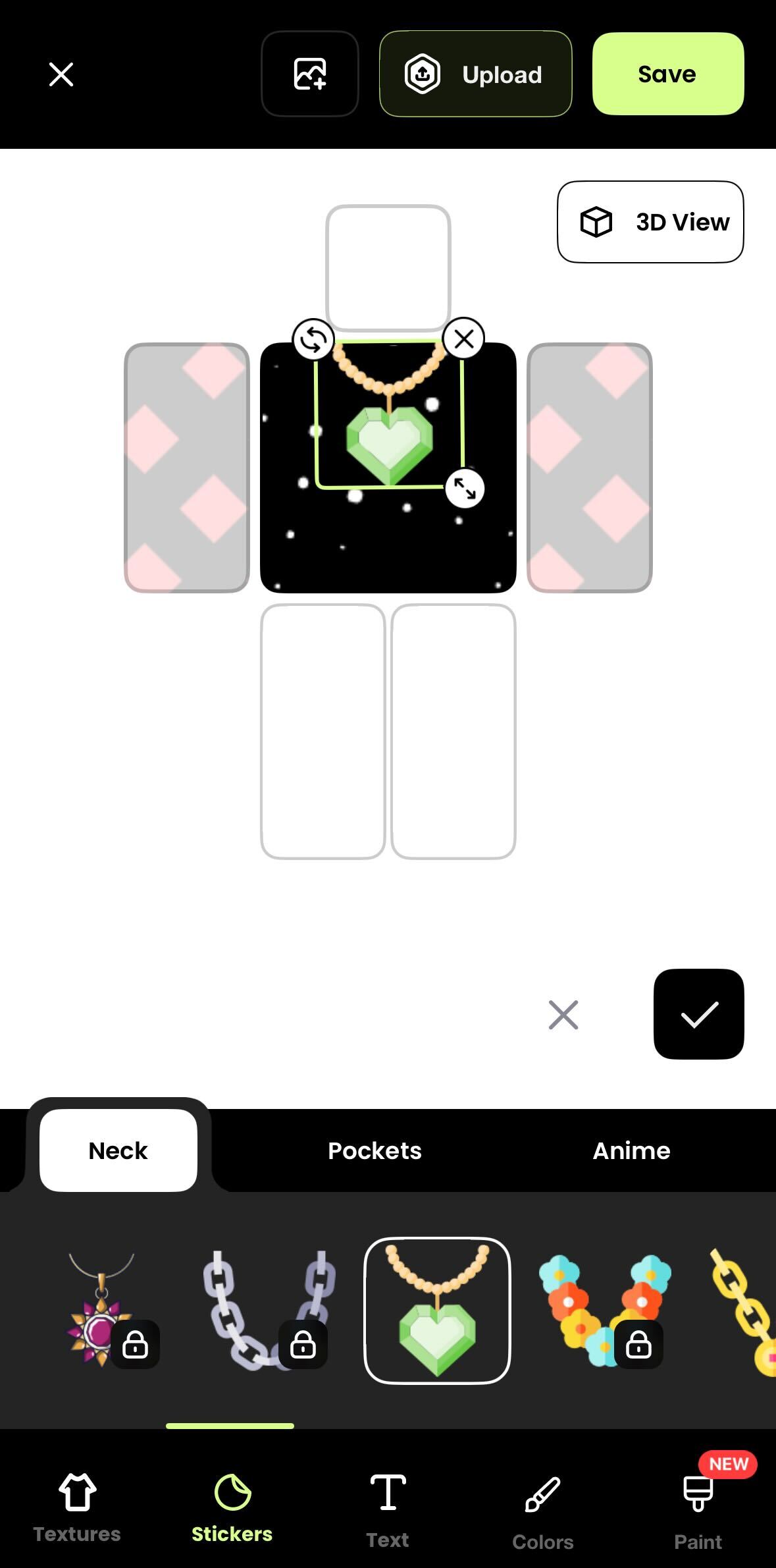Save the shirt design
This screenshot has height=1568, width=776.
point(667,74)
